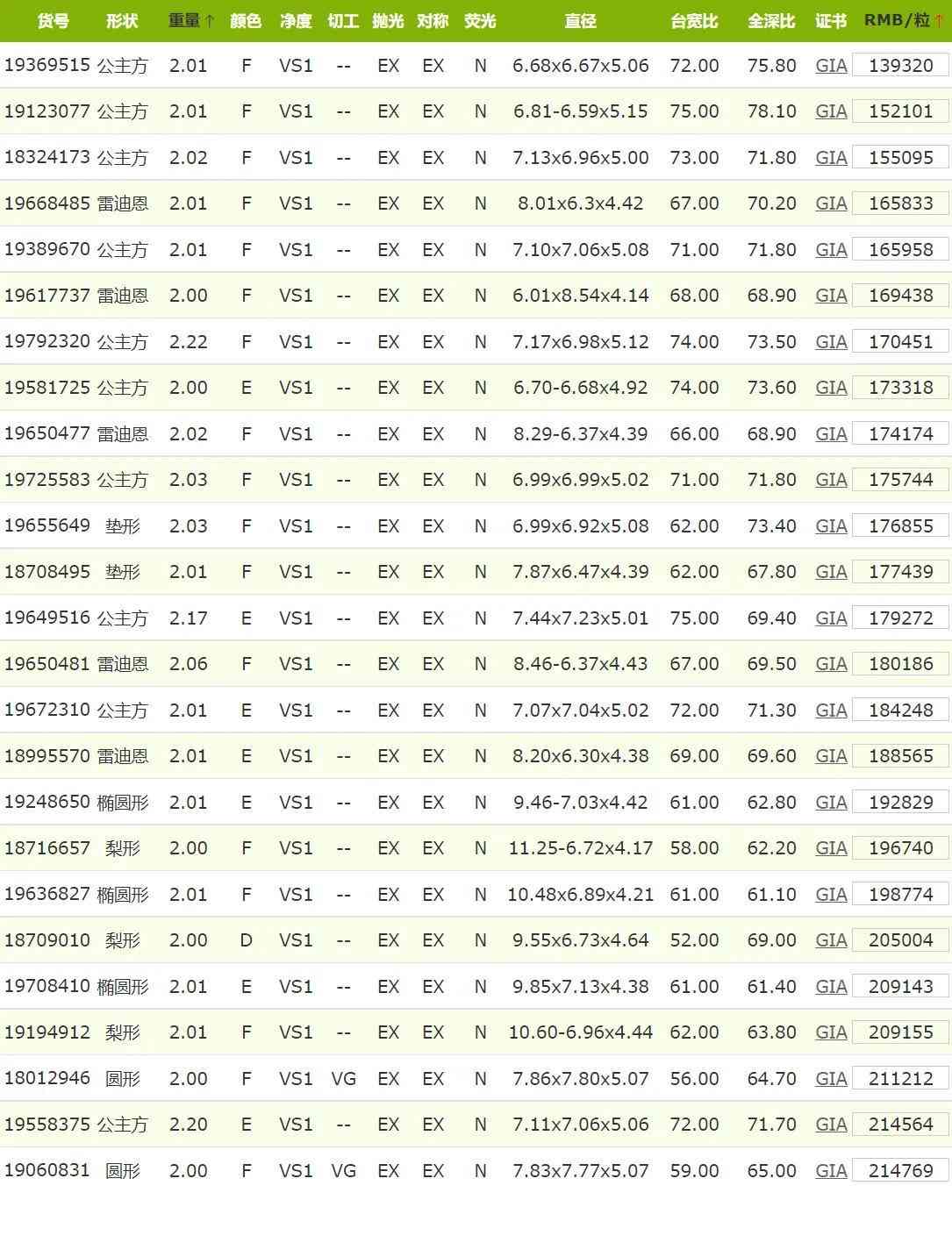Open GIA certificate for item 19194912
The width and height of the screenshot is (952, 1250).
(831, 1032)
